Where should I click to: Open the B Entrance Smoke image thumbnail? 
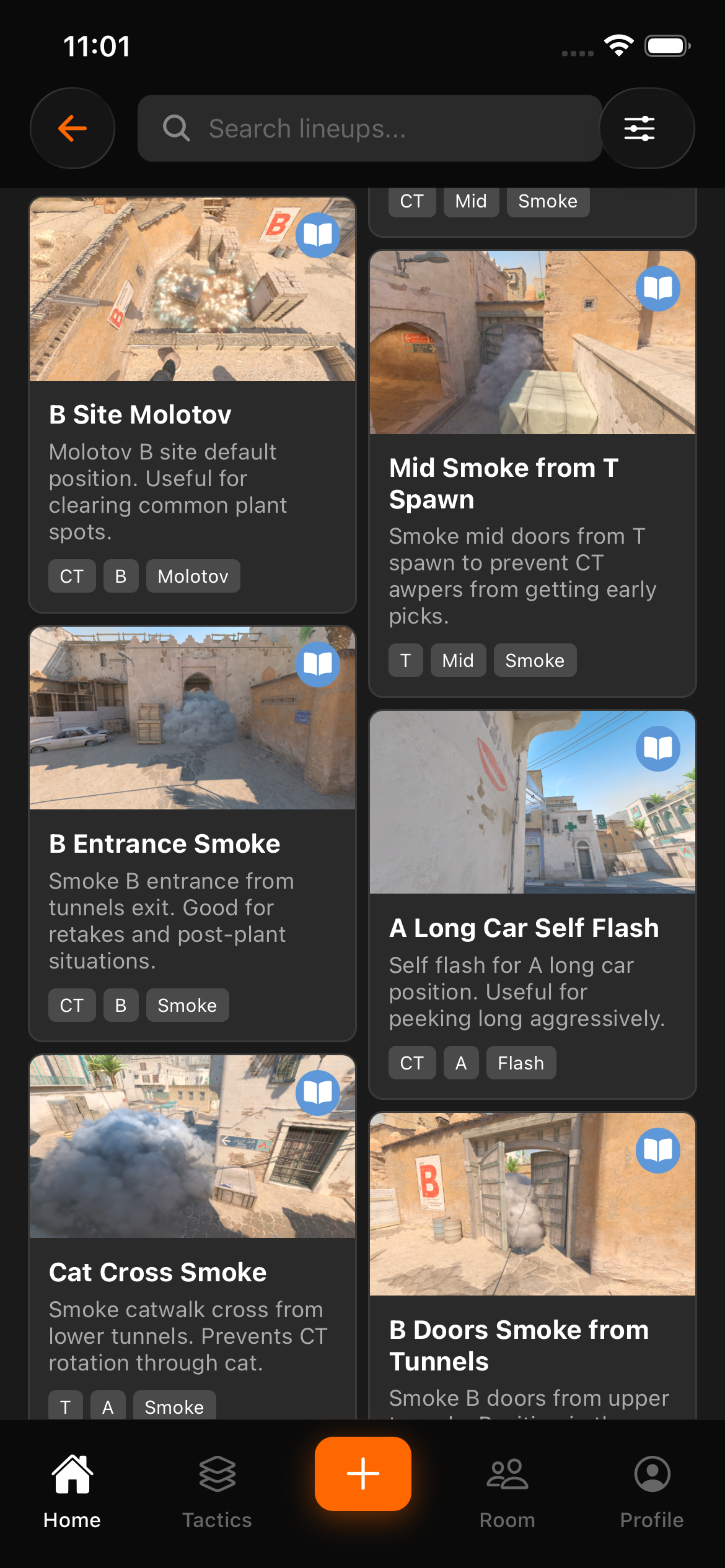click(192, 718)
